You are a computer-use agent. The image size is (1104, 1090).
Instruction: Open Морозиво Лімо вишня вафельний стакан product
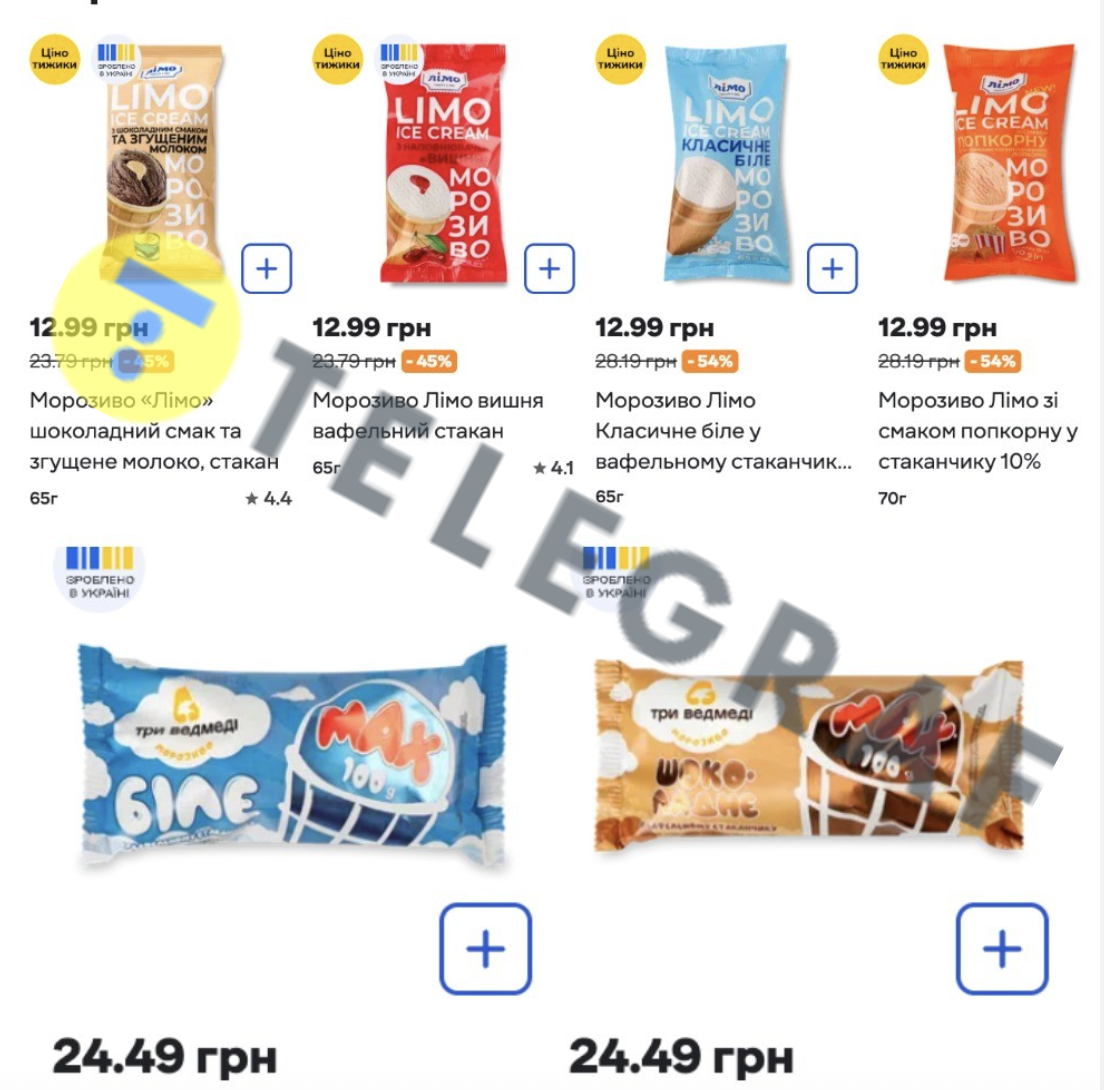[427, 415]
